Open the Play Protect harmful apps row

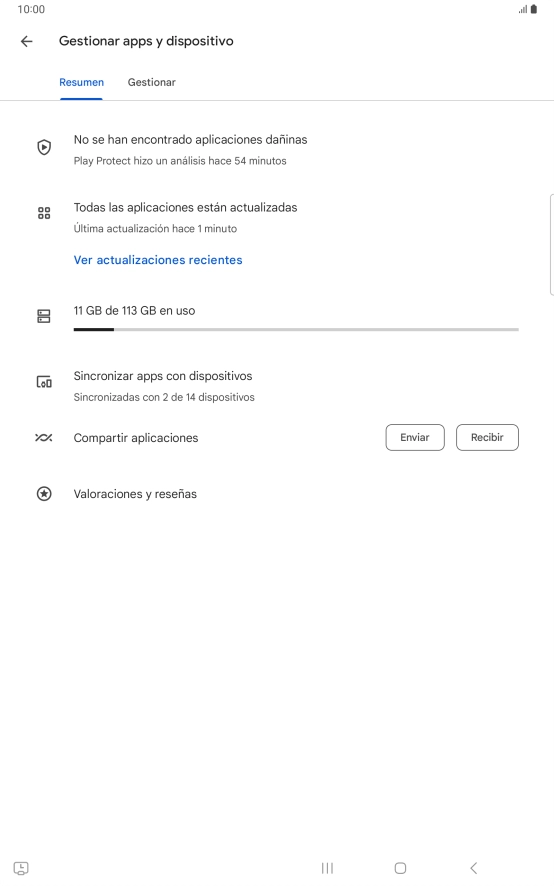(277, 150)
